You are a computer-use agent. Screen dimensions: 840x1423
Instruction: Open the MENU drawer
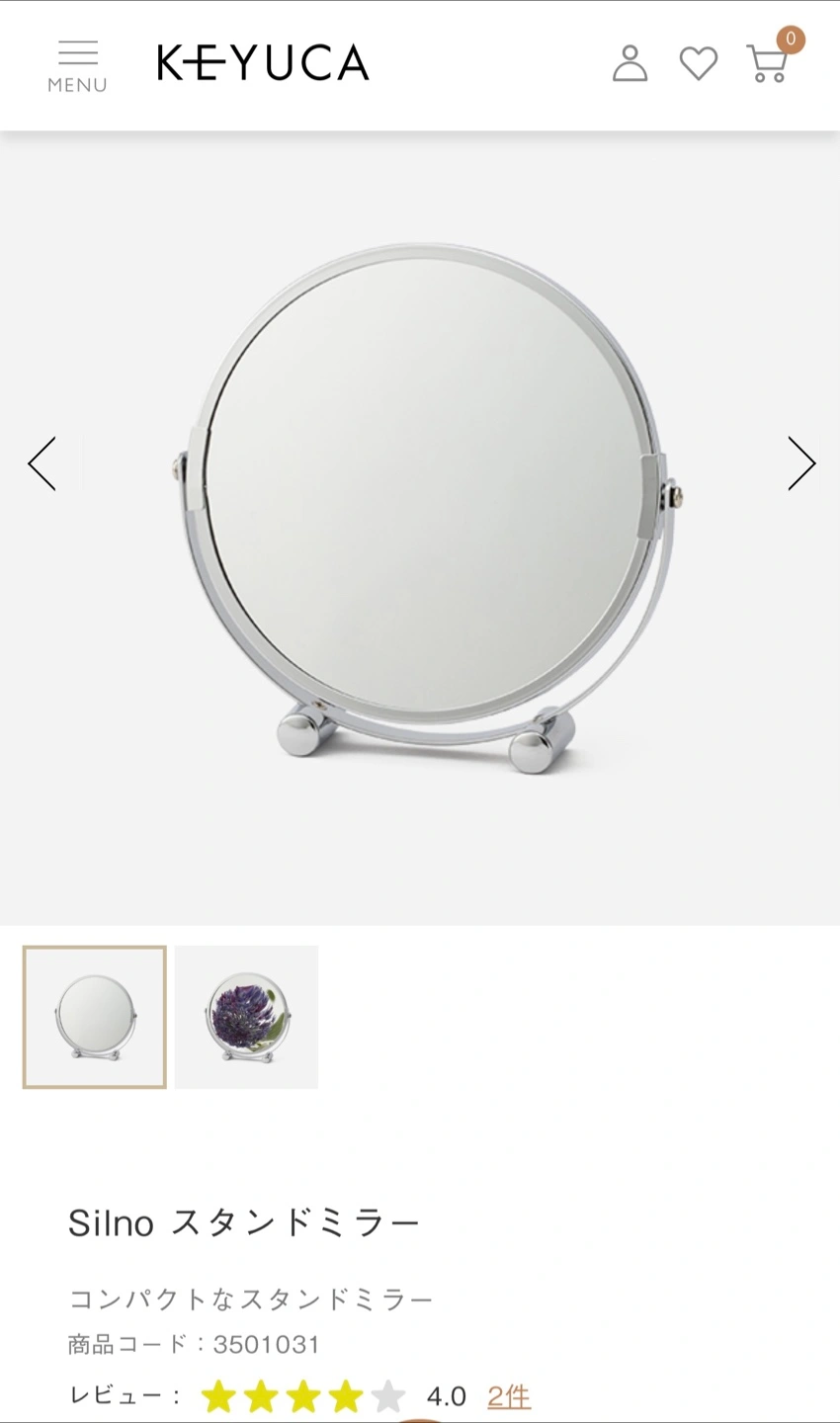(x=77, y=65)
